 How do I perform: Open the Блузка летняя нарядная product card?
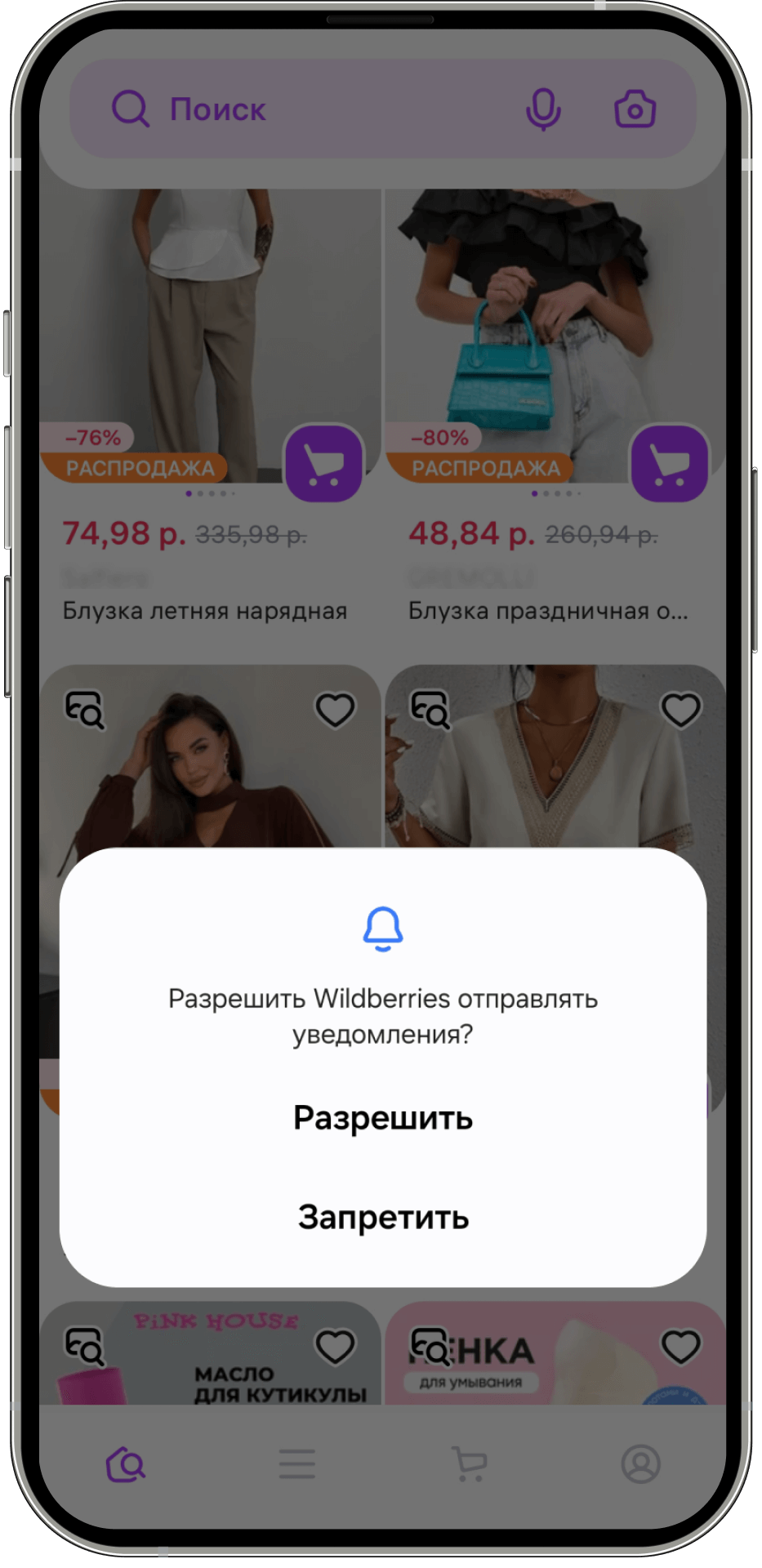click(204, 611)
